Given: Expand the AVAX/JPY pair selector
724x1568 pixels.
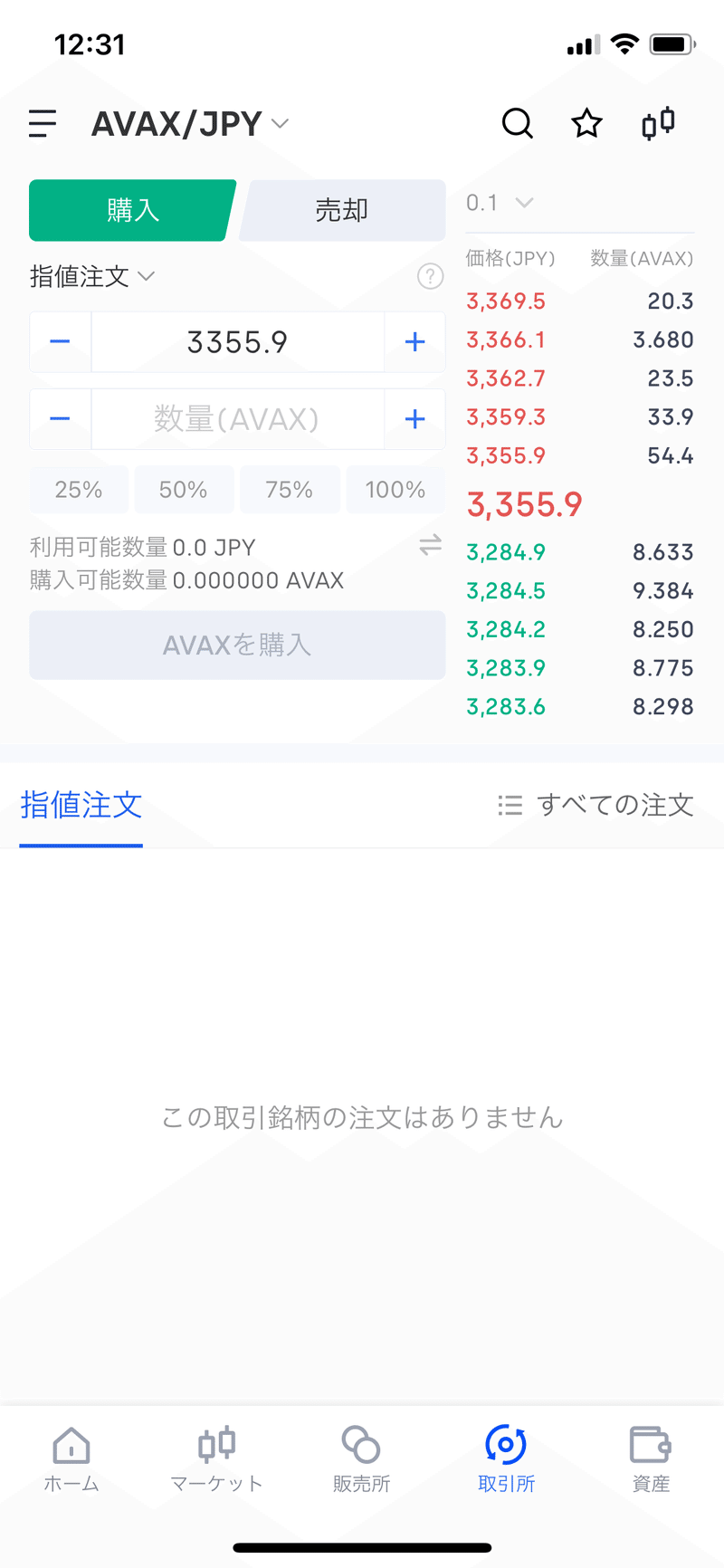Looking at the screenshot, I should [x=190, y=123].
